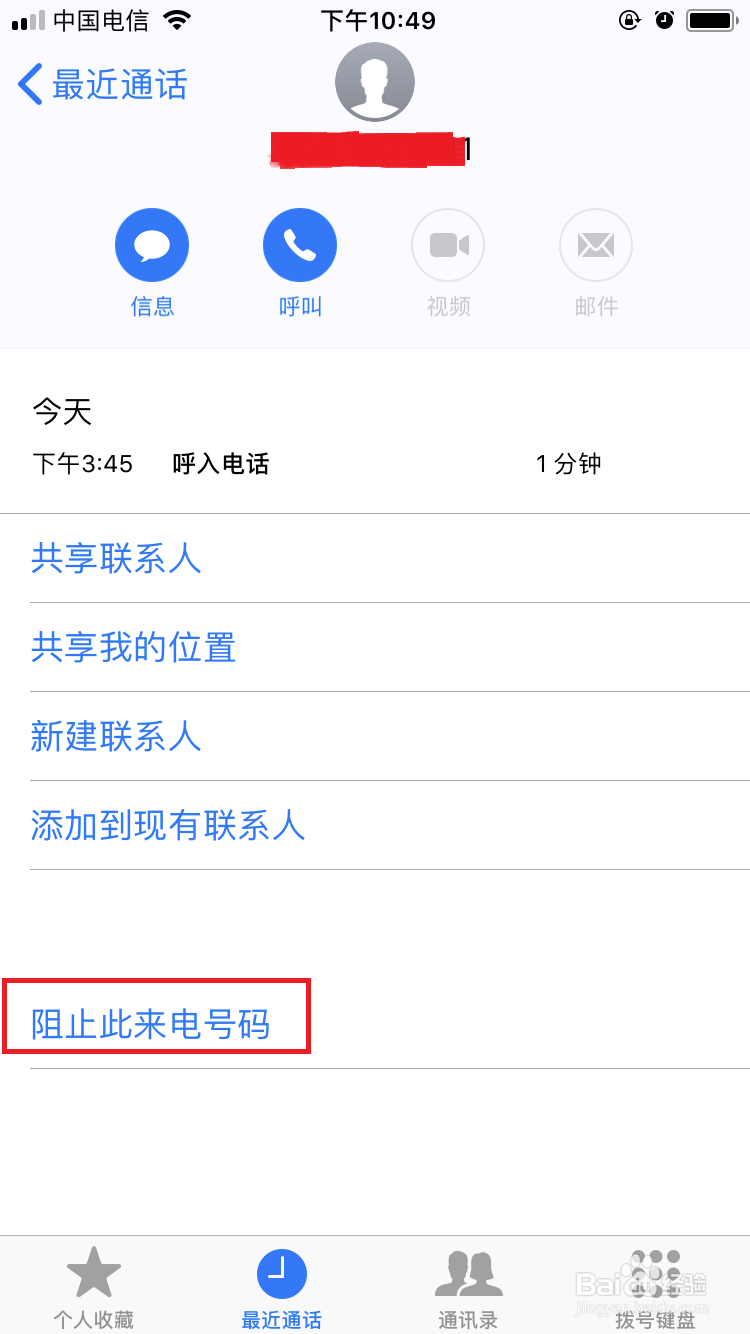The image size is (750, 1334).
Task: Tap the 呼叫 phone icon to call back
Action: pyautogui.click(x=300, y=245)
